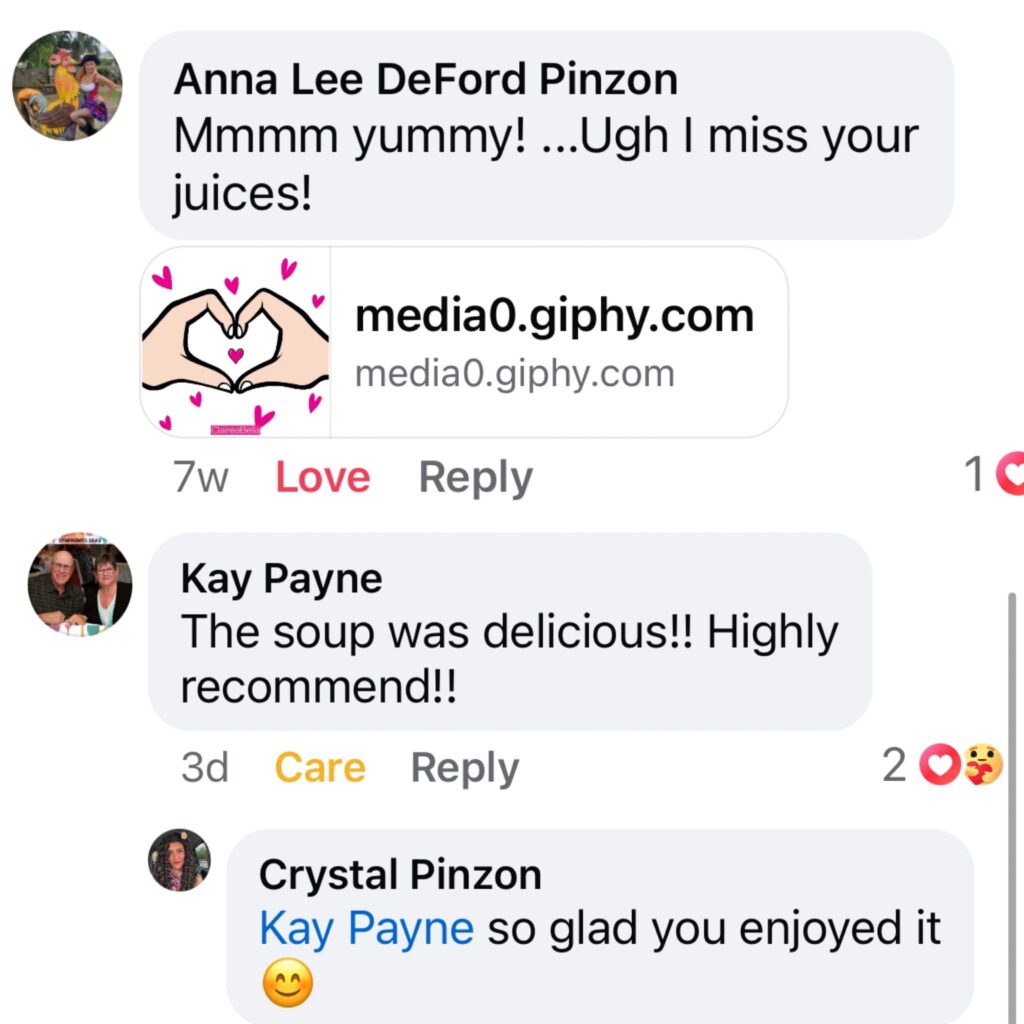Screen dimensions: 1024x1024
Task: Open Kay Payne's profile picture
Action: tap(80, 585)
